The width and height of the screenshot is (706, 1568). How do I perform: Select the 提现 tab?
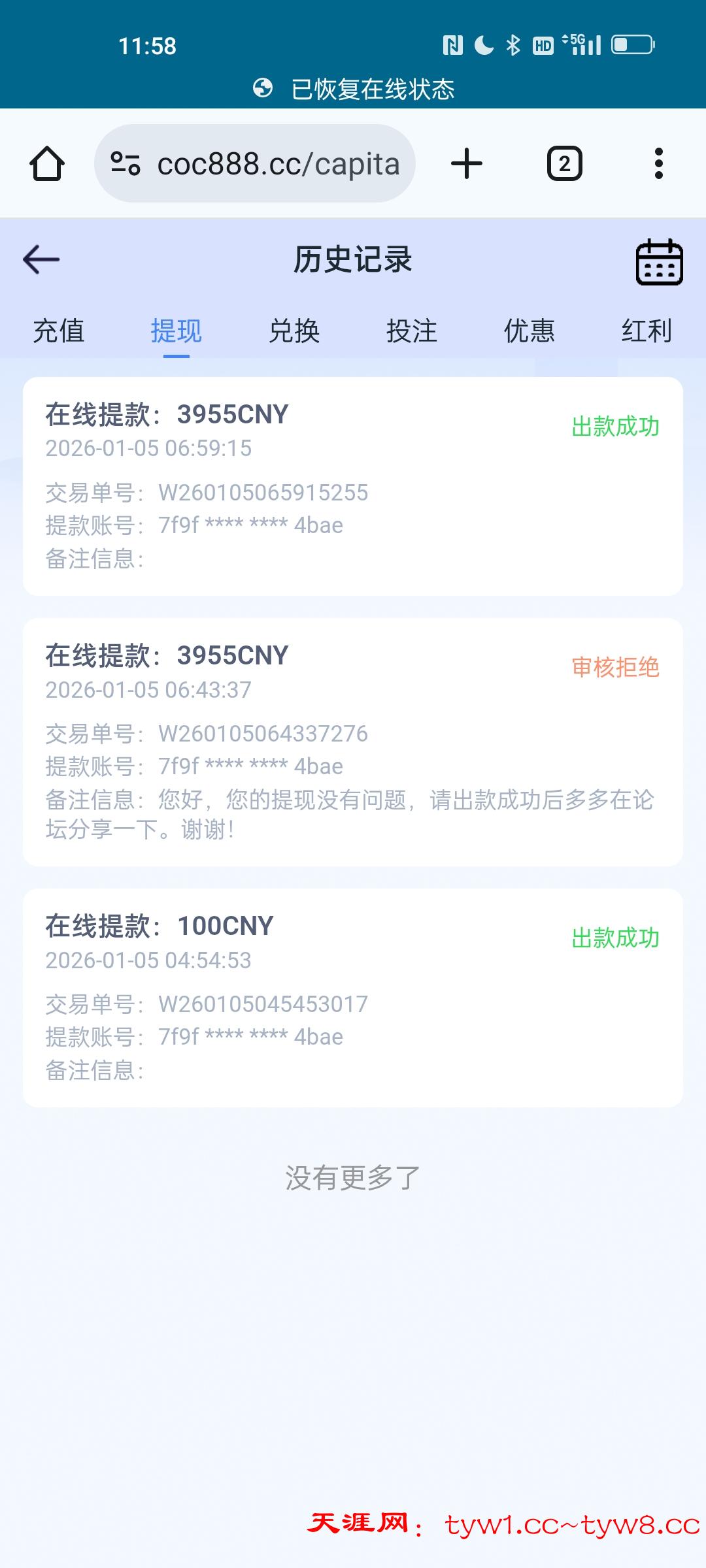[176, 331]
